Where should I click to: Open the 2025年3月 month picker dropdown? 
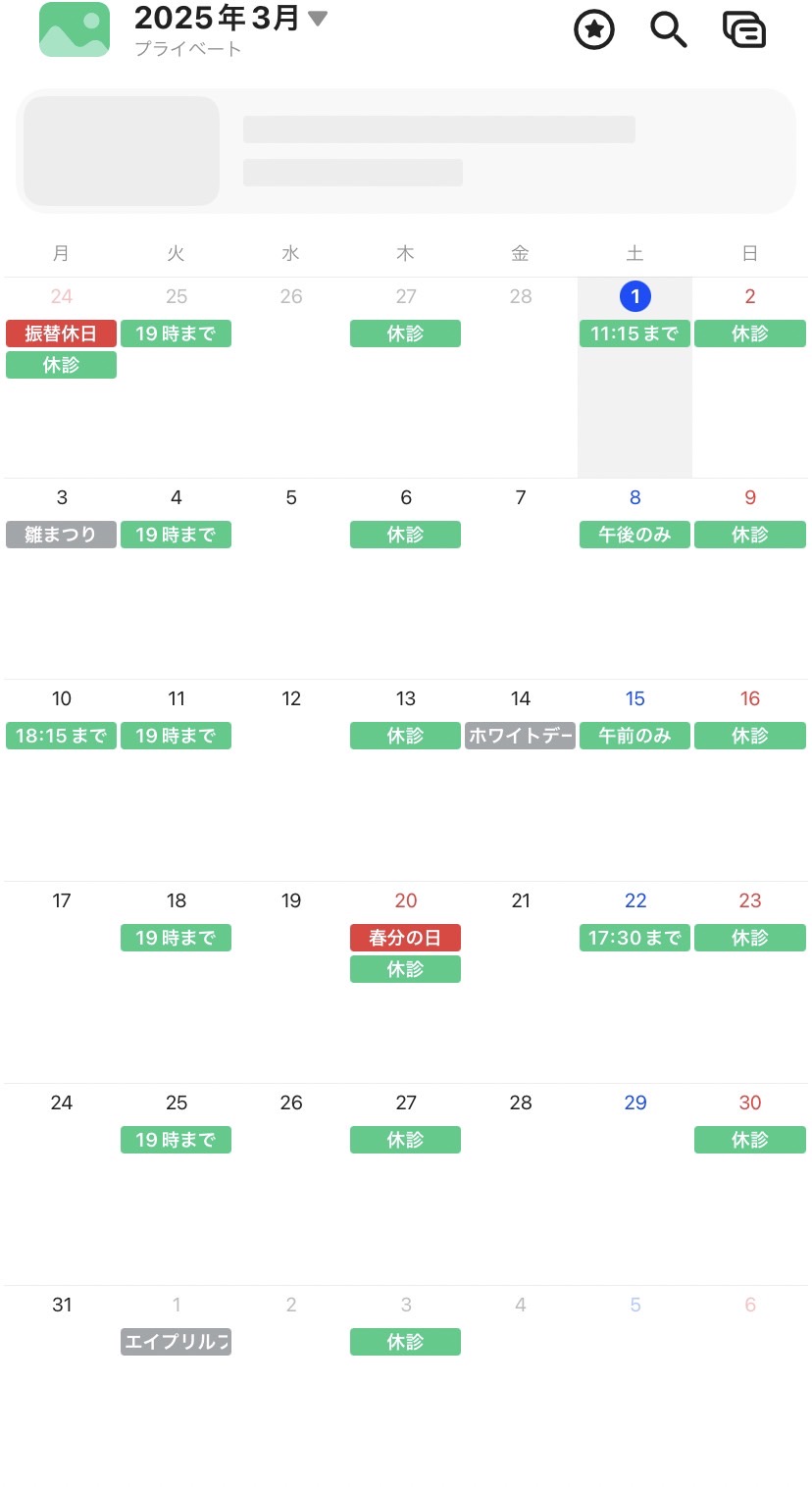point(230,18)
